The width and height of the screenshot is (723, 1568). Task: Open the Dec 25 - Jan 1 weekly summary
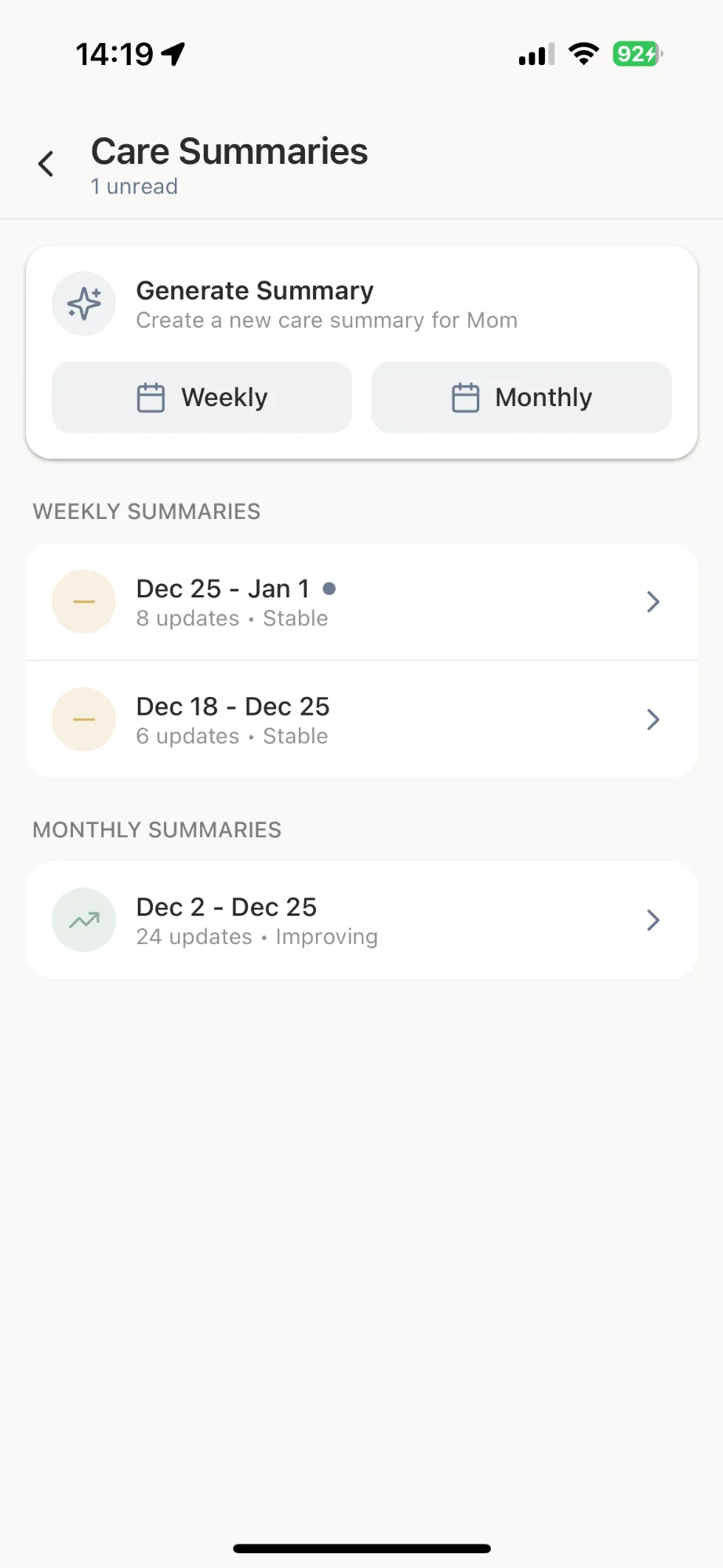[361, 601]
